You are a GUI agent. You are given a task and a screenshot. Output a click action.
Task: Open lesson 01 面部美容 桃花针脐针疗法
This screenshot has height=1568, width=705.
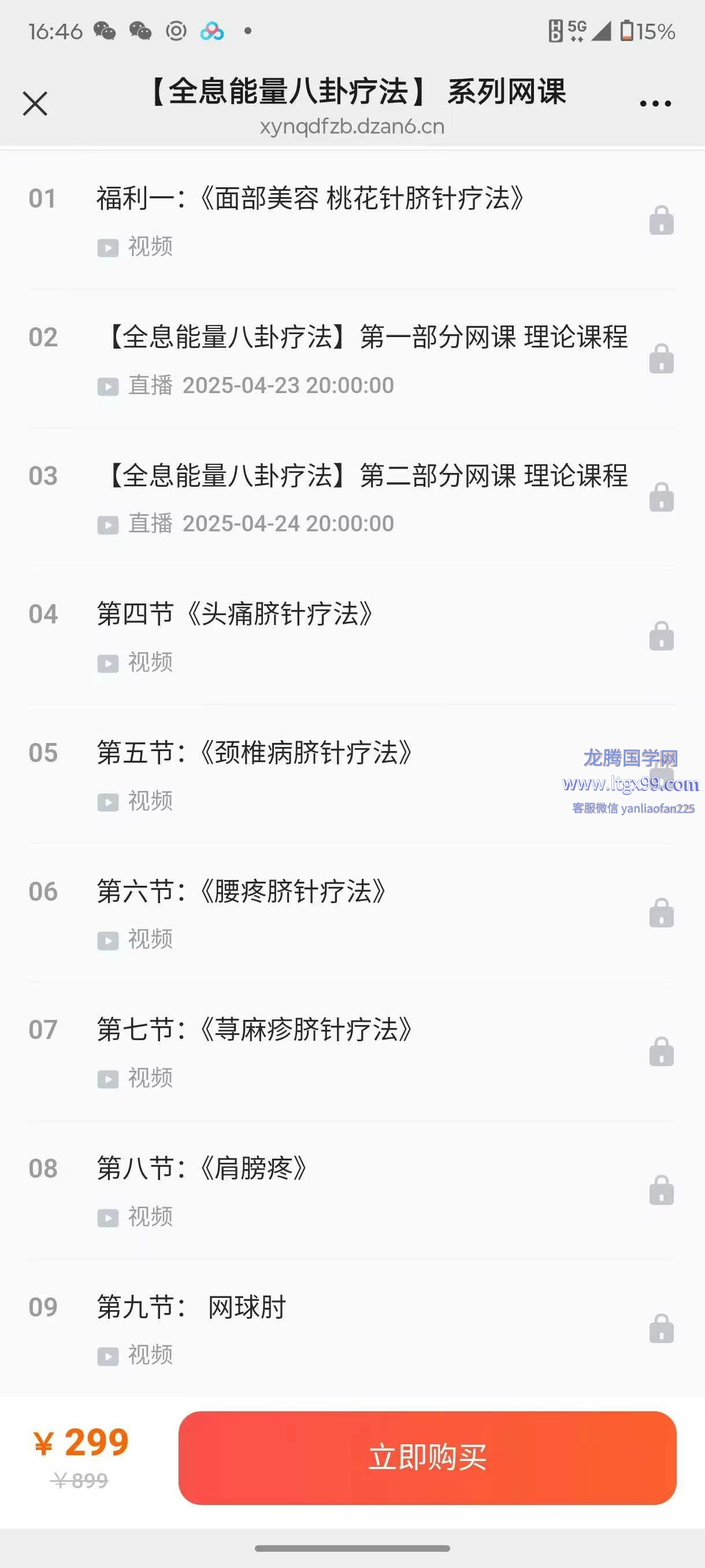(310, 199)
